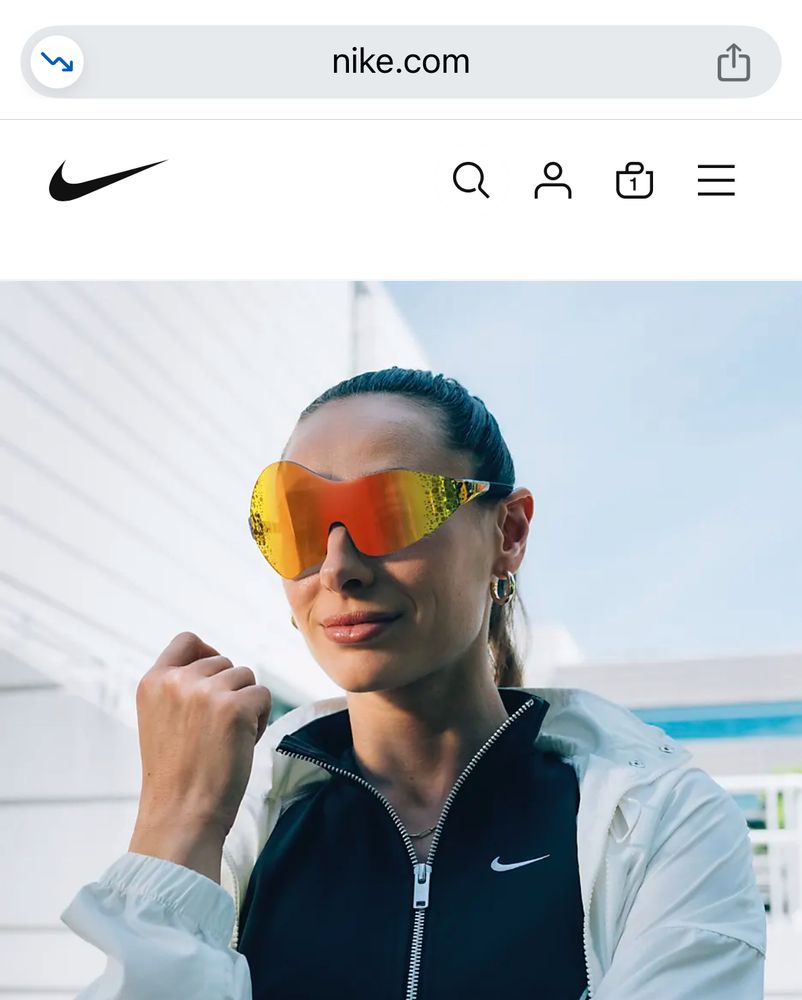View the shopping bag with 1 item

click(634, 181)
